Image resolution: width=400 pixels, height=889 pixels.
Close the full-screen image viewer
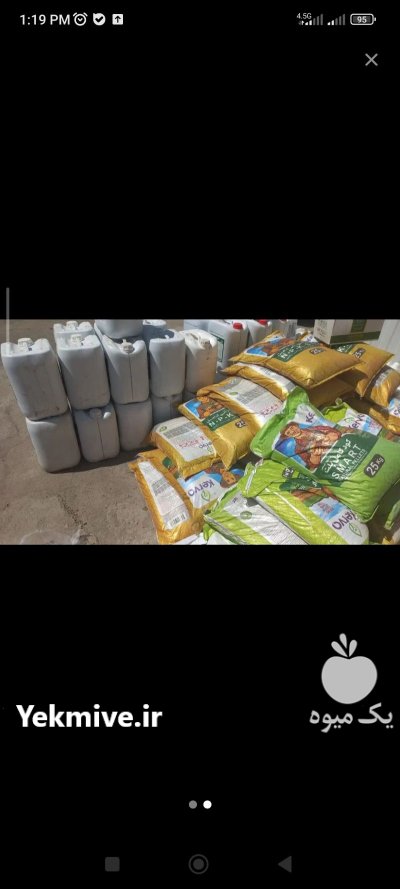[x=371, y=60]
